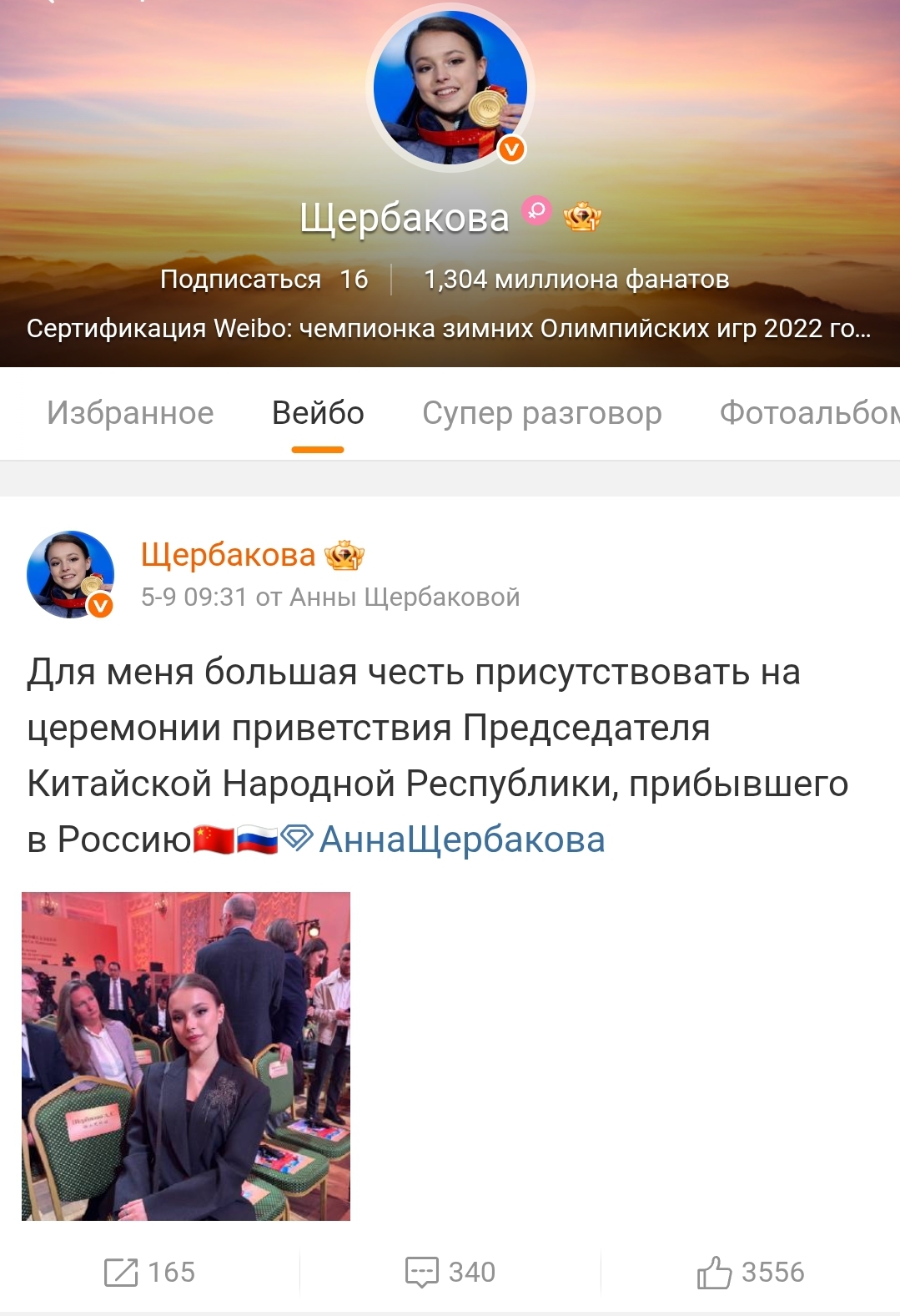Tap the small avatar beside the post
The width and height of the screenshot is (900, 1316).
click(x=70, y=574)
